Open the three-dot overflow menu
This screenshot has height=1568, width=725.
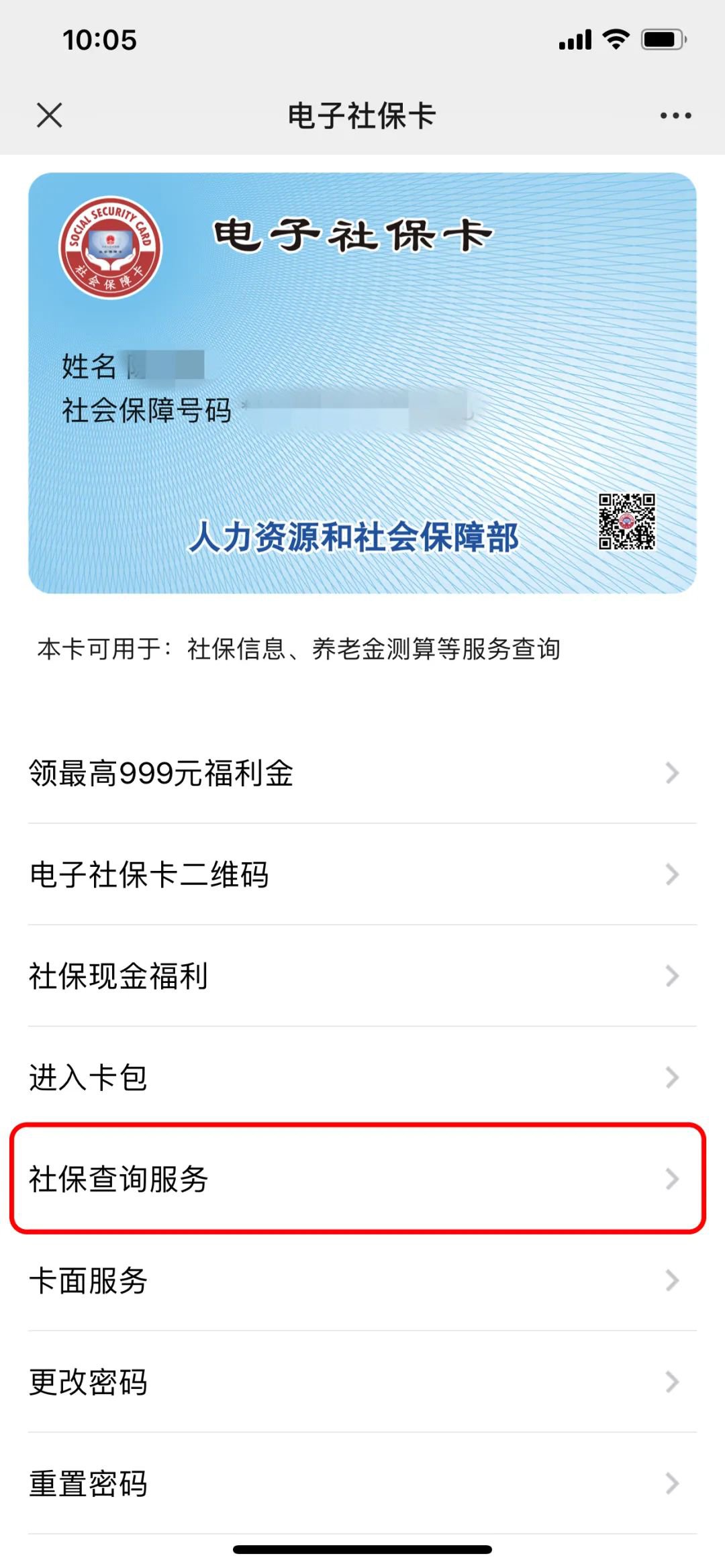coord(675,115)
